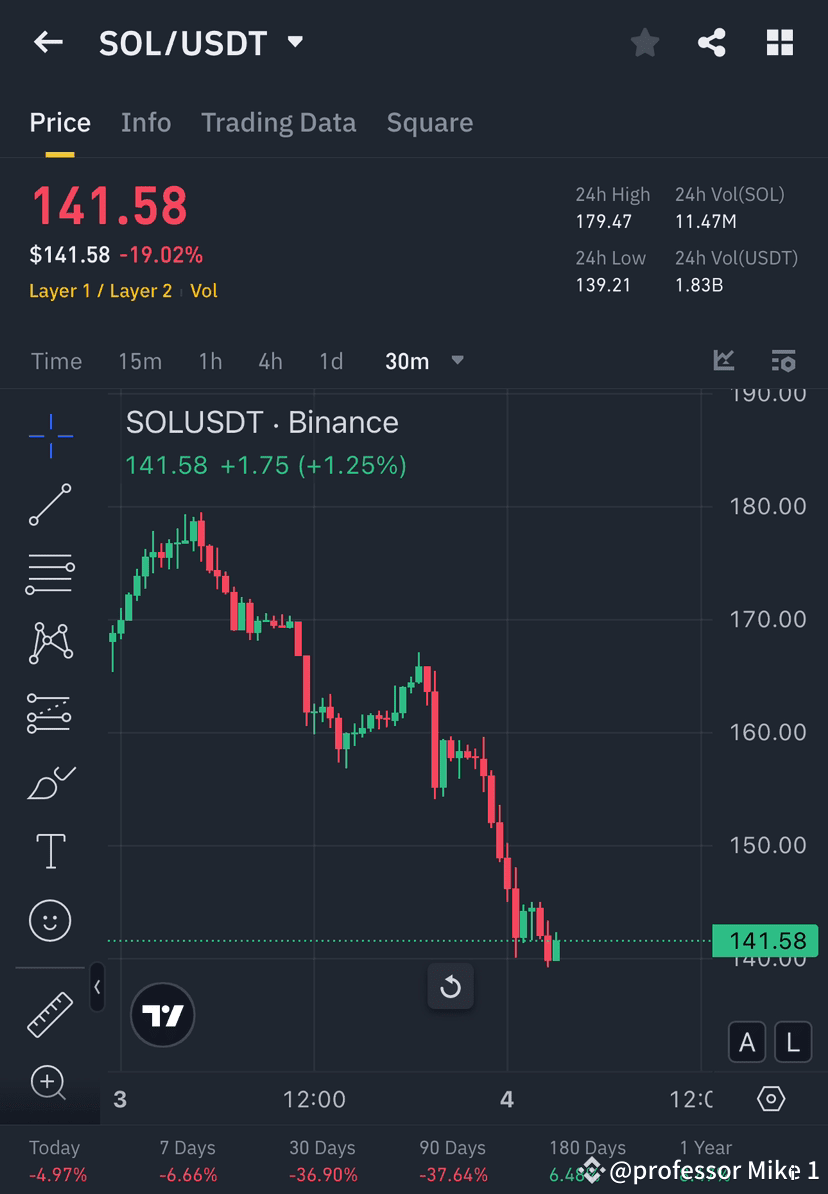Viewport: 828px width, 1194px height.
Task: Toggle SOL/USDT as a favorite
Action: 644,42
